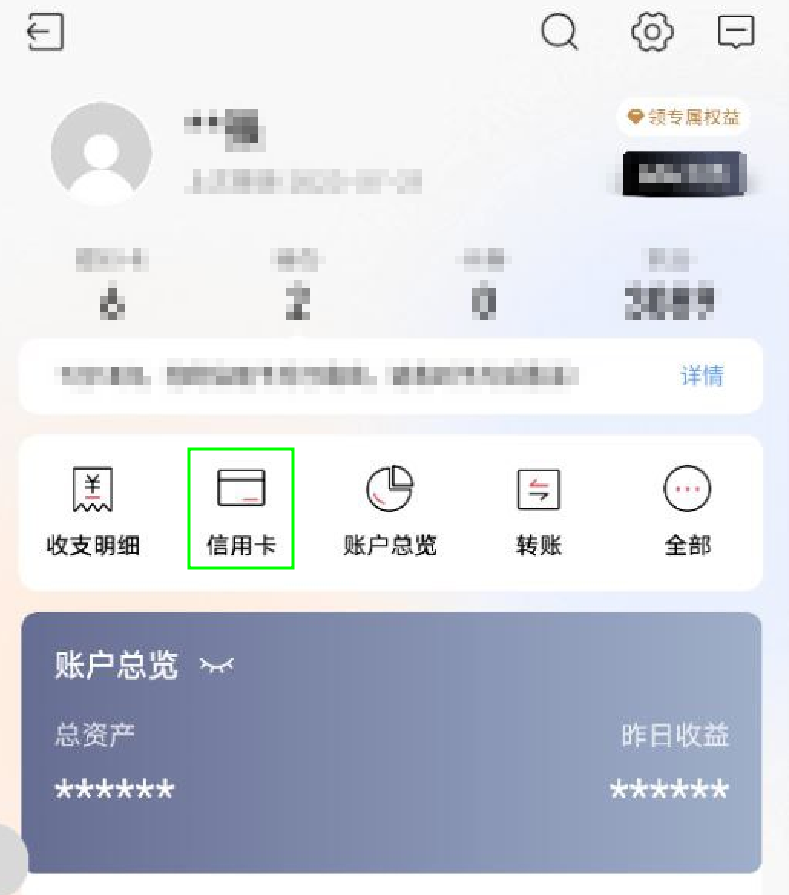Tap the profile avatar picture

pos(101,154)
